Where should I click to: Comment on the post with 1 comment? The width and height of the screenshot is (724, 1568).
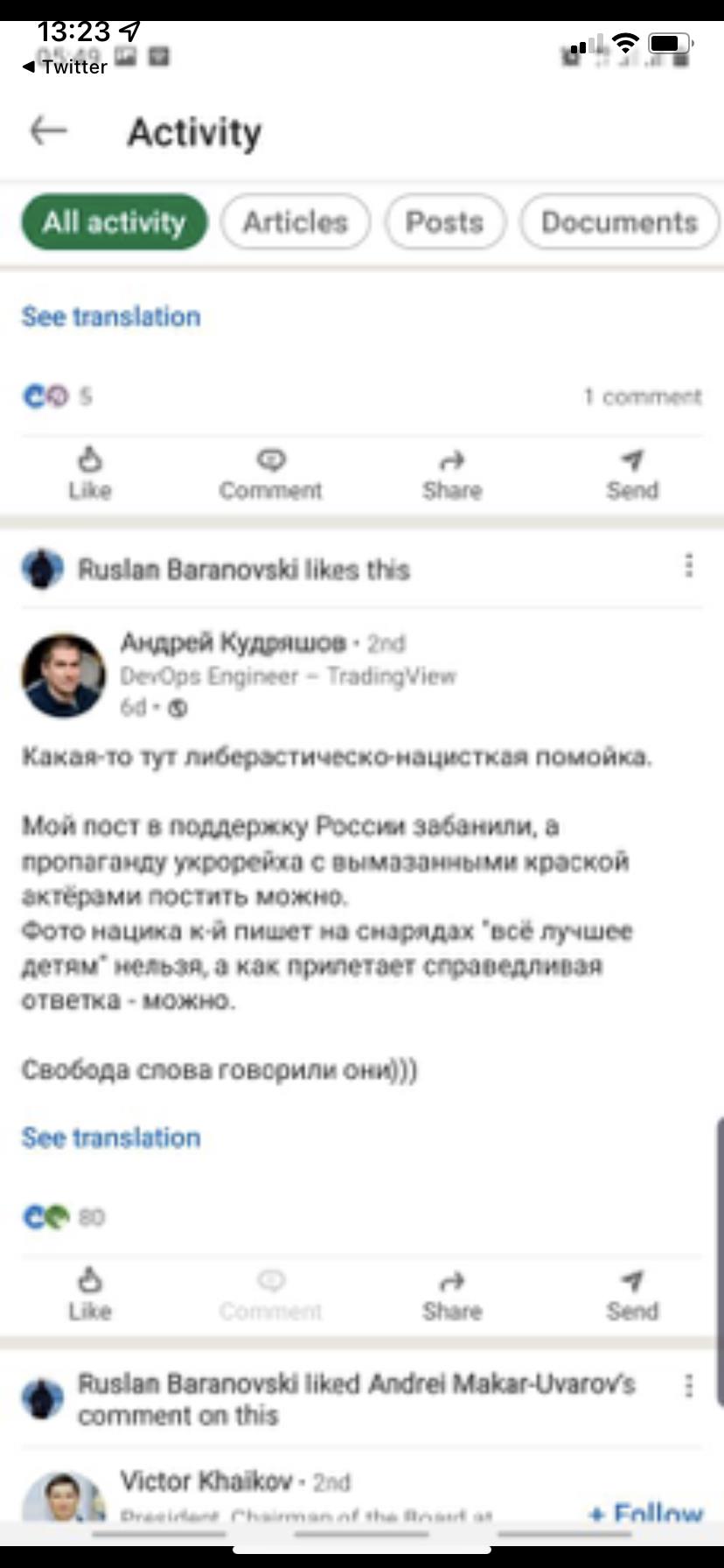click(271, 473)
